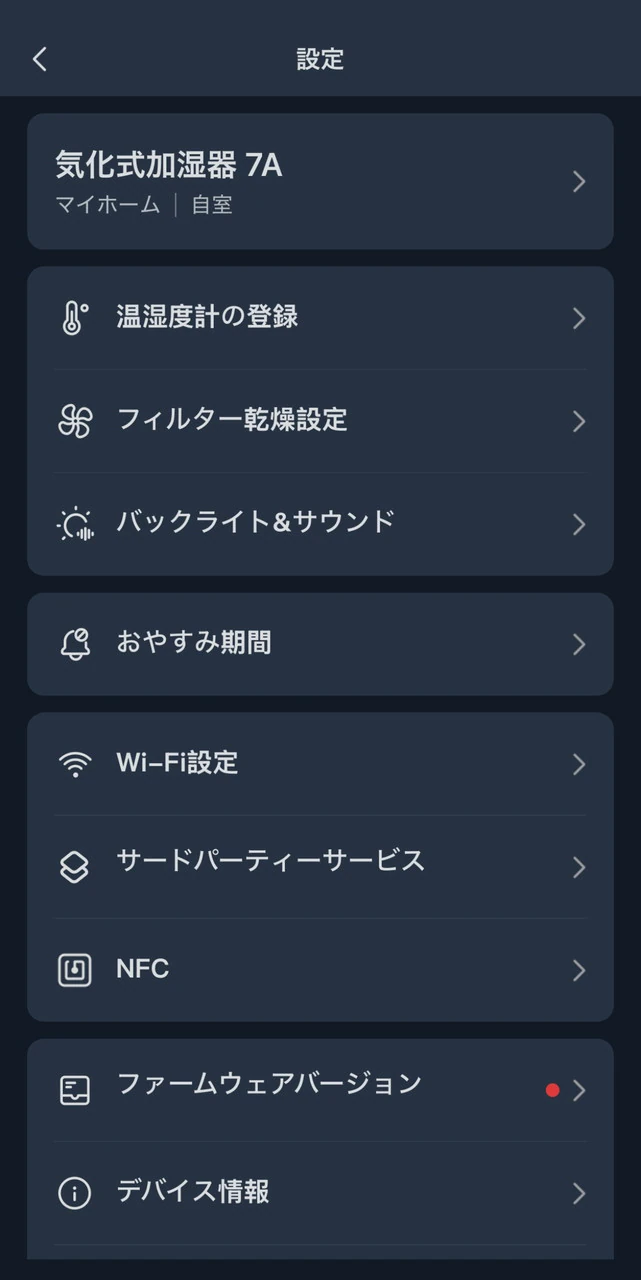Open バックライト&サウンド settings

tap(320, 523)
